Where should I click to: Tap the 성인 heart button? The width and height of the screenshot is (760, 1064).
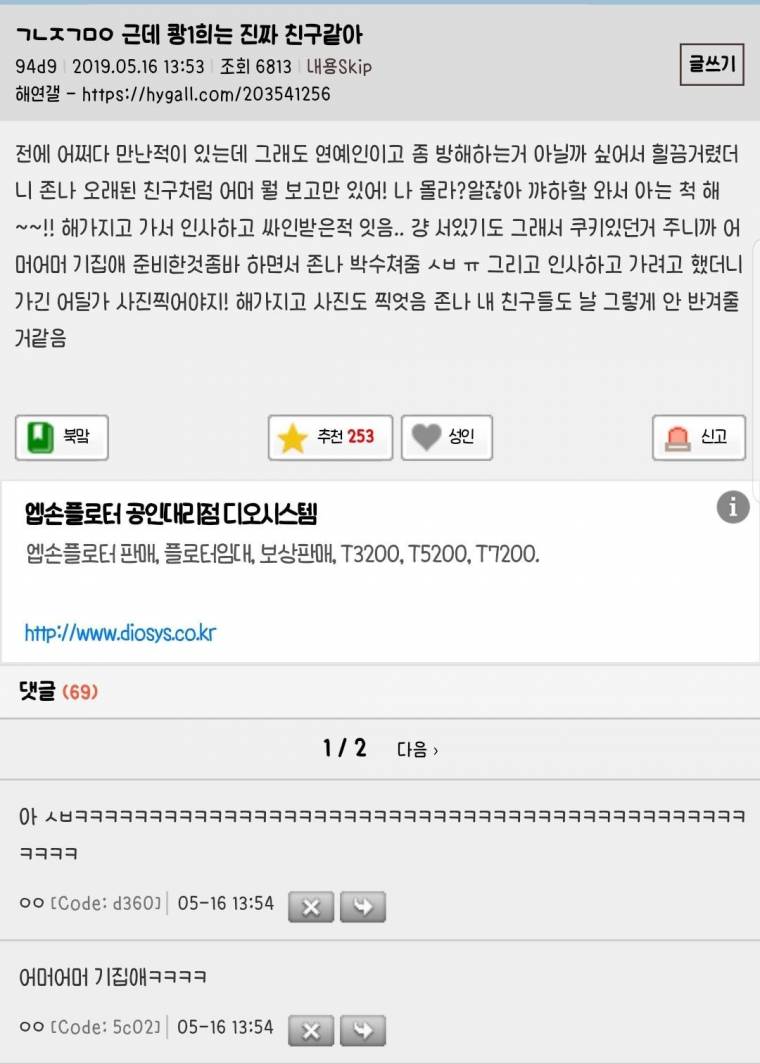(447, 437)
